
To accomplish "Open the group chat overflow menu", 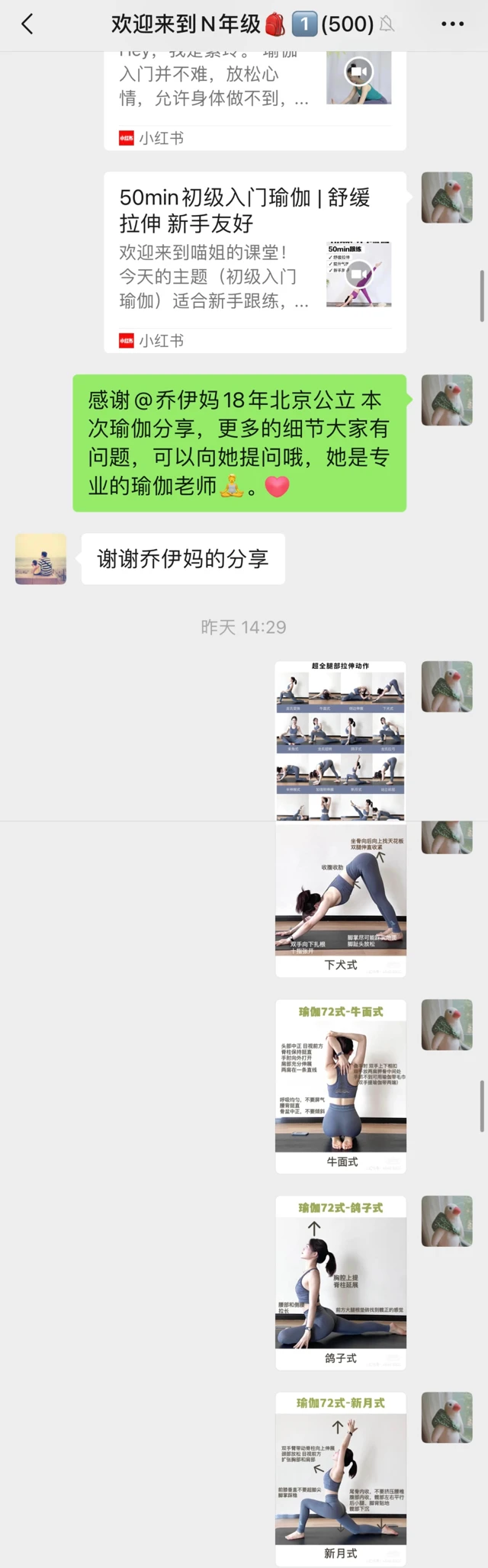I will tap(452, 24).
